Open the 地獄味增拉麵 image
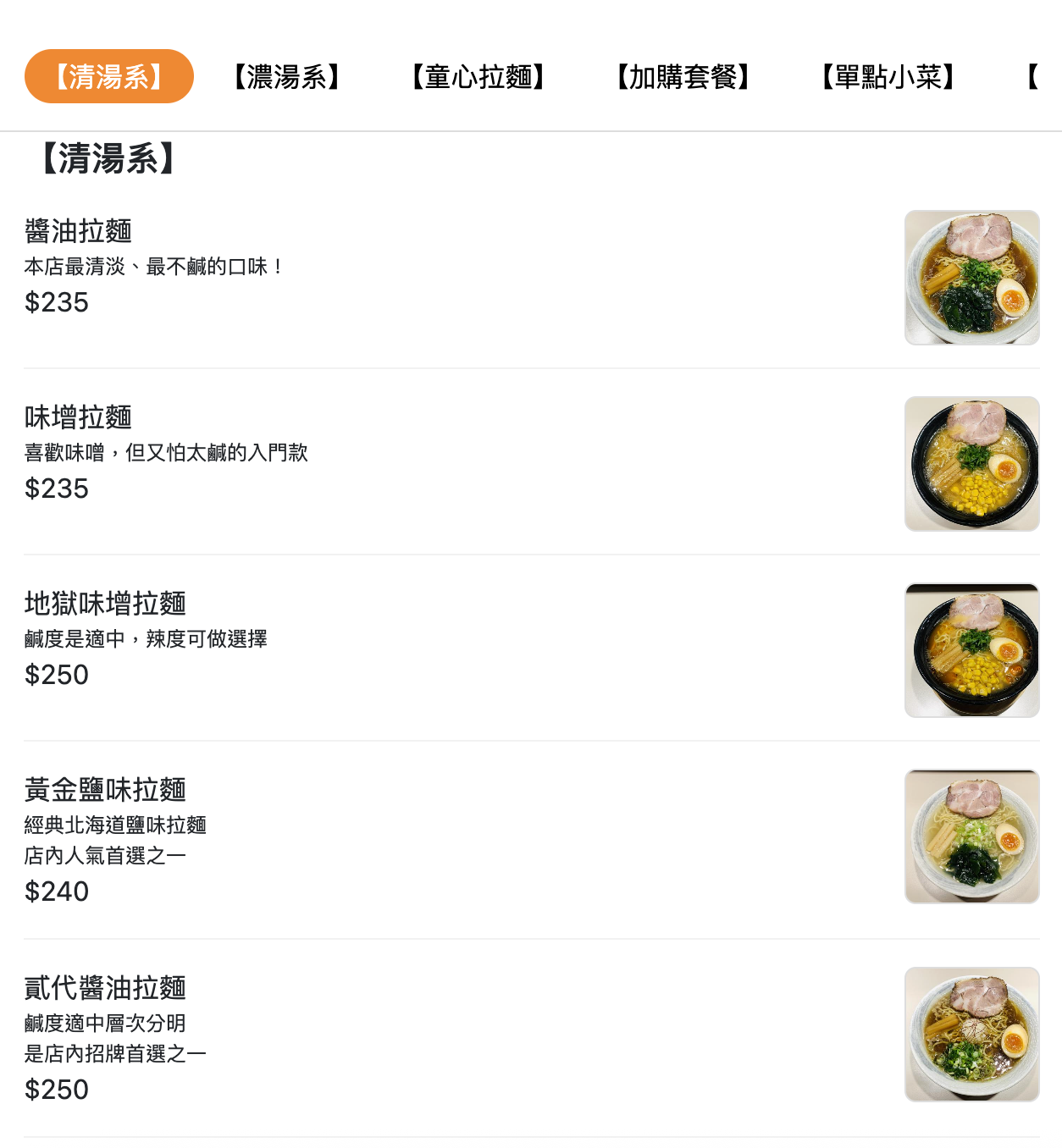Image resolution: width=1062 pixels, height=1148 pixels. pos(971,650)
